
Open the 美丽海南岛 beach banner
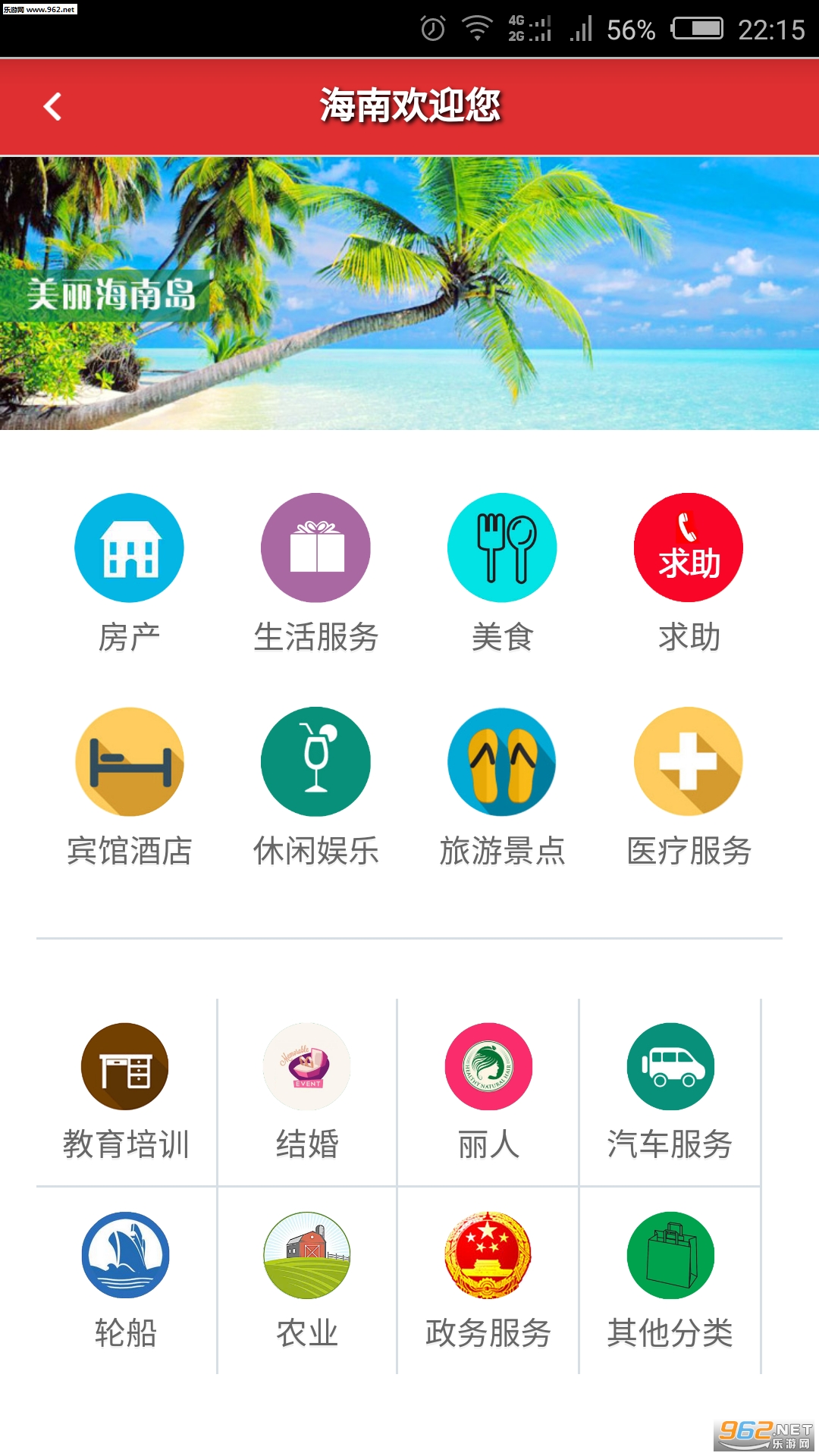[x=409, y=293]
